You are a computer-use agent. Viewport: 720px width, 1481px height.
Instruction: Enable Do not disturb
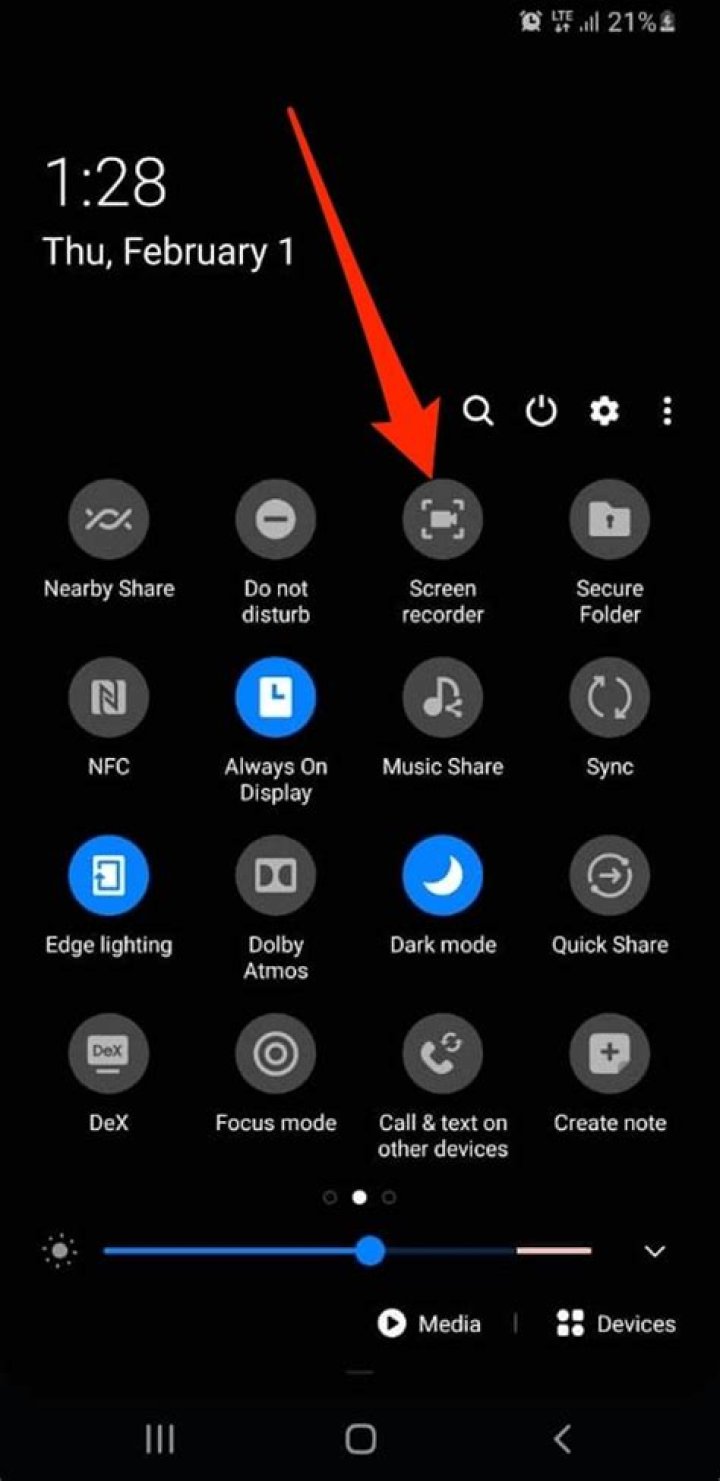pos(275,519)
